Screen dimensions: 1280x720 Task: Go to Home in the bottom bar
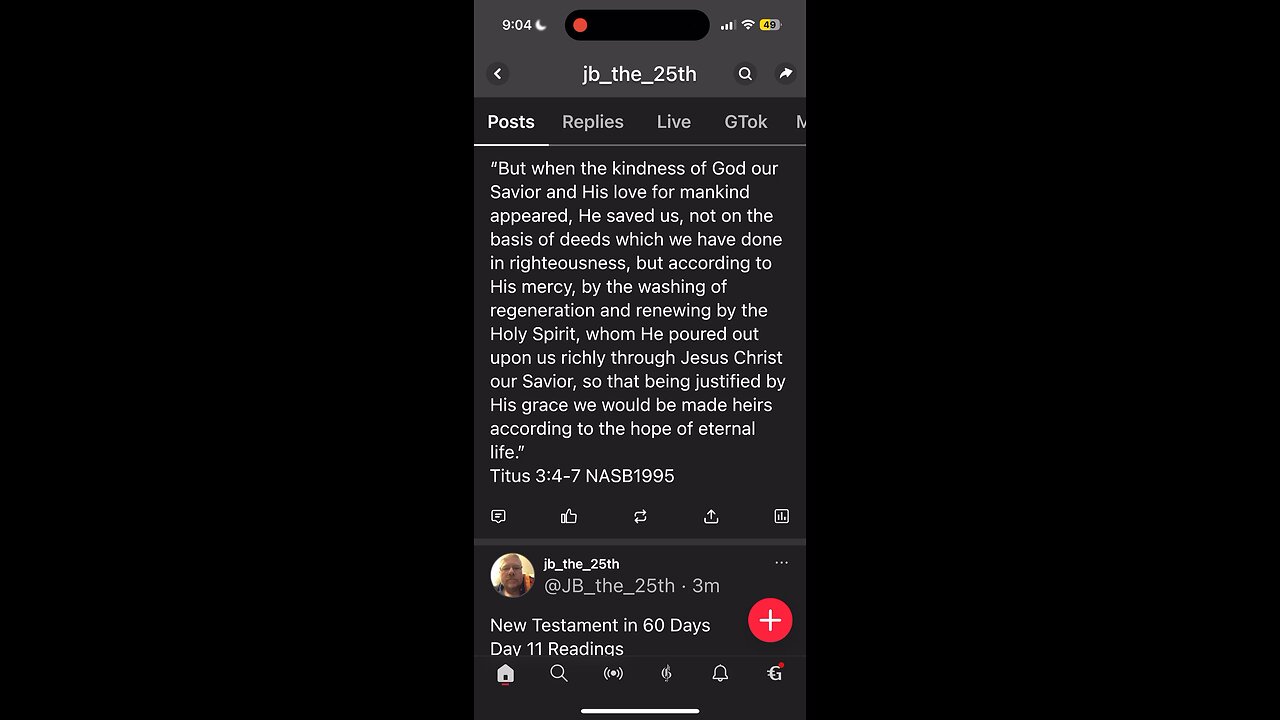tap(505, 674)
